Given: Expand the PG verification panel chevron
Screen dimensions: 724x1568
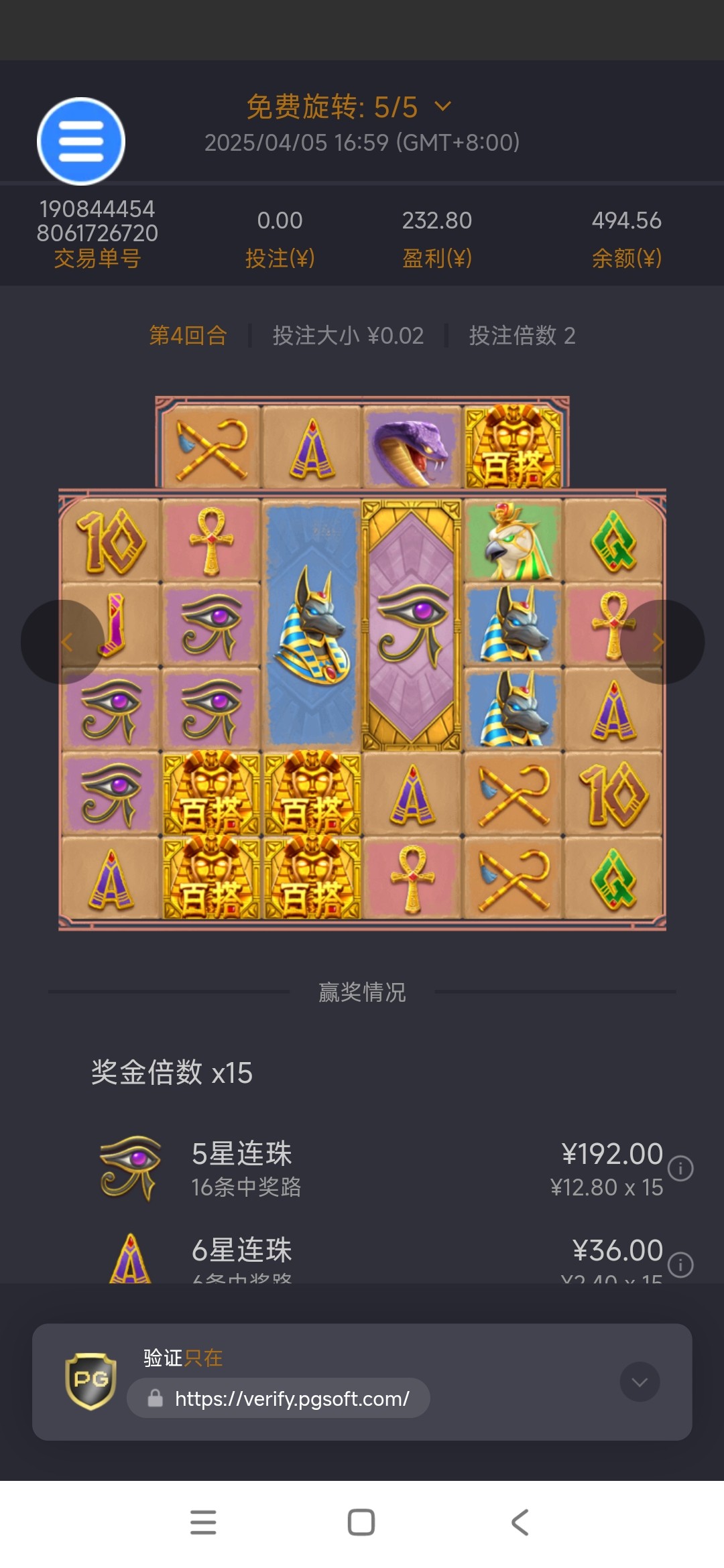Looking at the screenshot, I should 640,1382.
